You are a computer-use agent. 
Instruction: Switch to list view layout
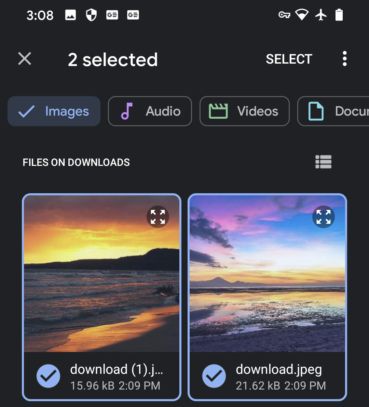(x=323, y=162)
